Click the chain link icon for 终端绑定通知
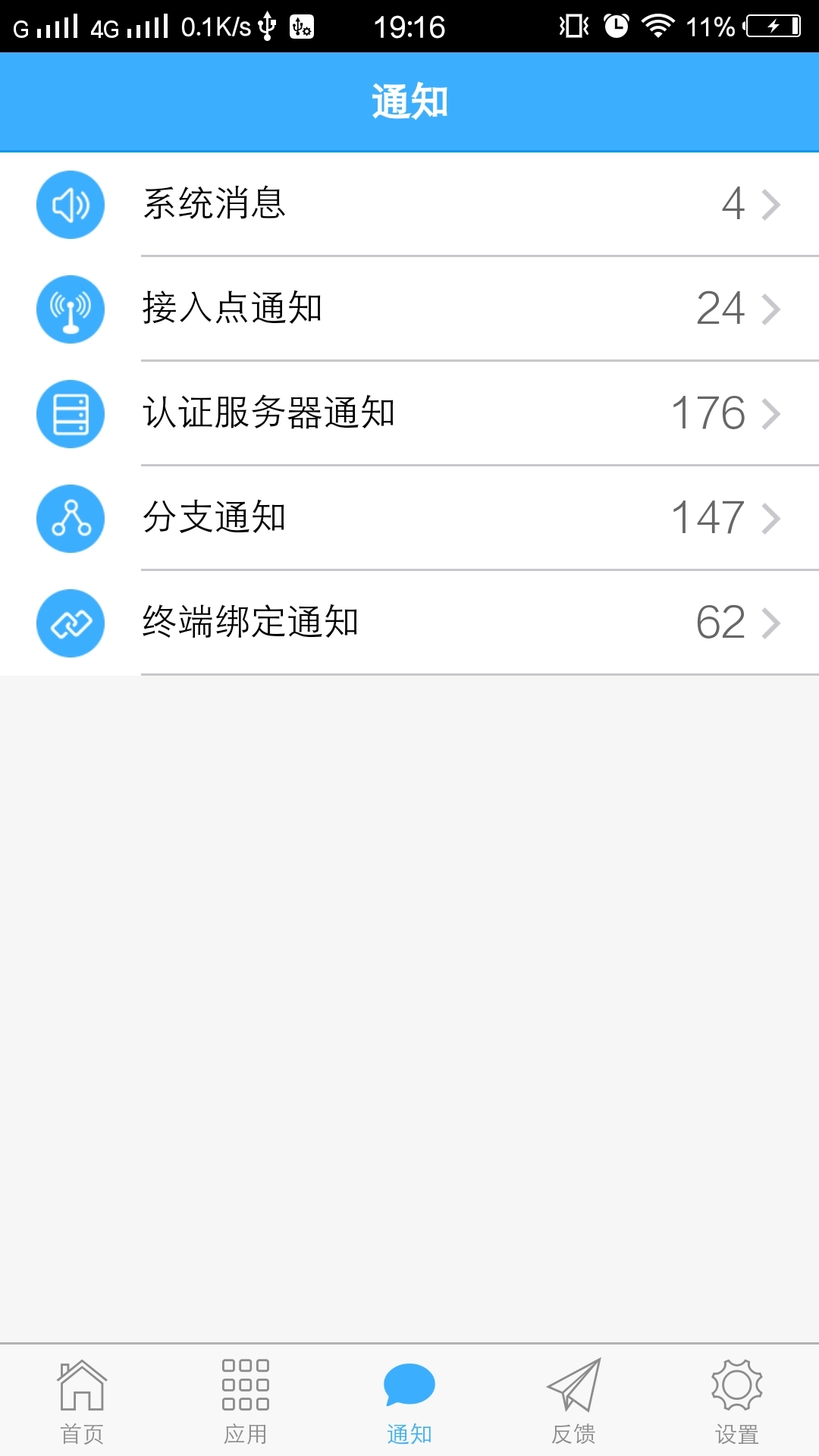 click(x=70, y=623)
